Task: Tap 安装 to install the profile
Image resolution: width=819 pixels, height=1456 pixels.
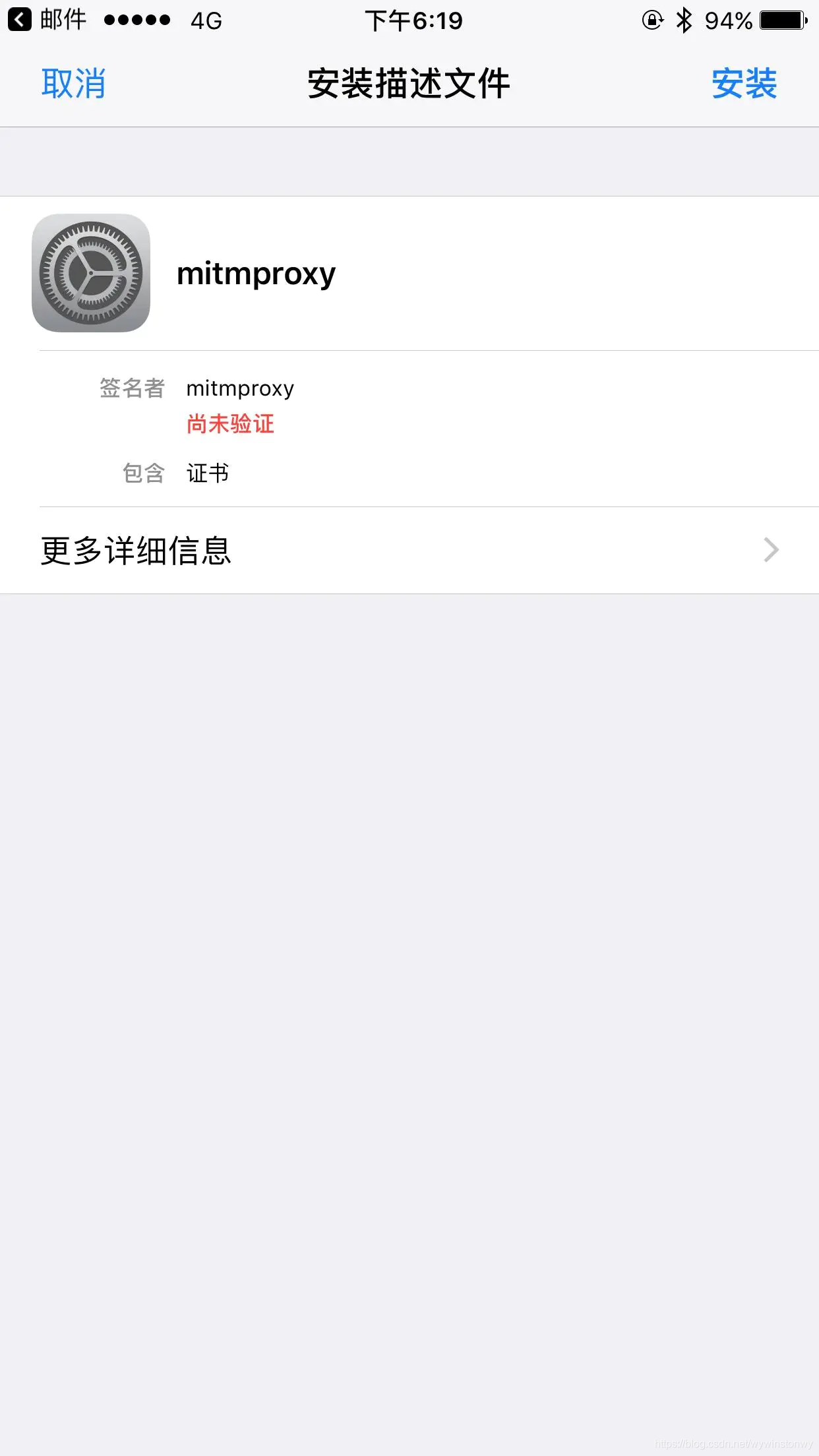Action: (744, 84)
